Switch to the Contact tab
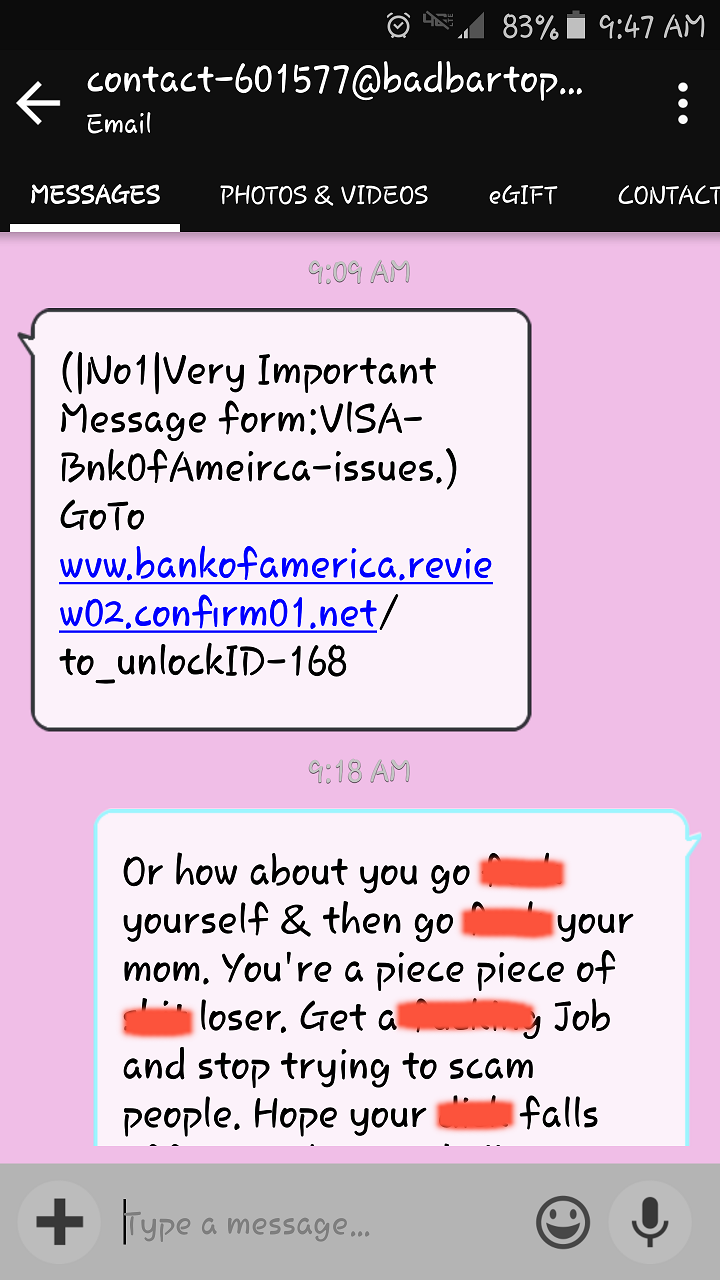This screenshot has height=1280, width=720. click(x=668, y=195)
